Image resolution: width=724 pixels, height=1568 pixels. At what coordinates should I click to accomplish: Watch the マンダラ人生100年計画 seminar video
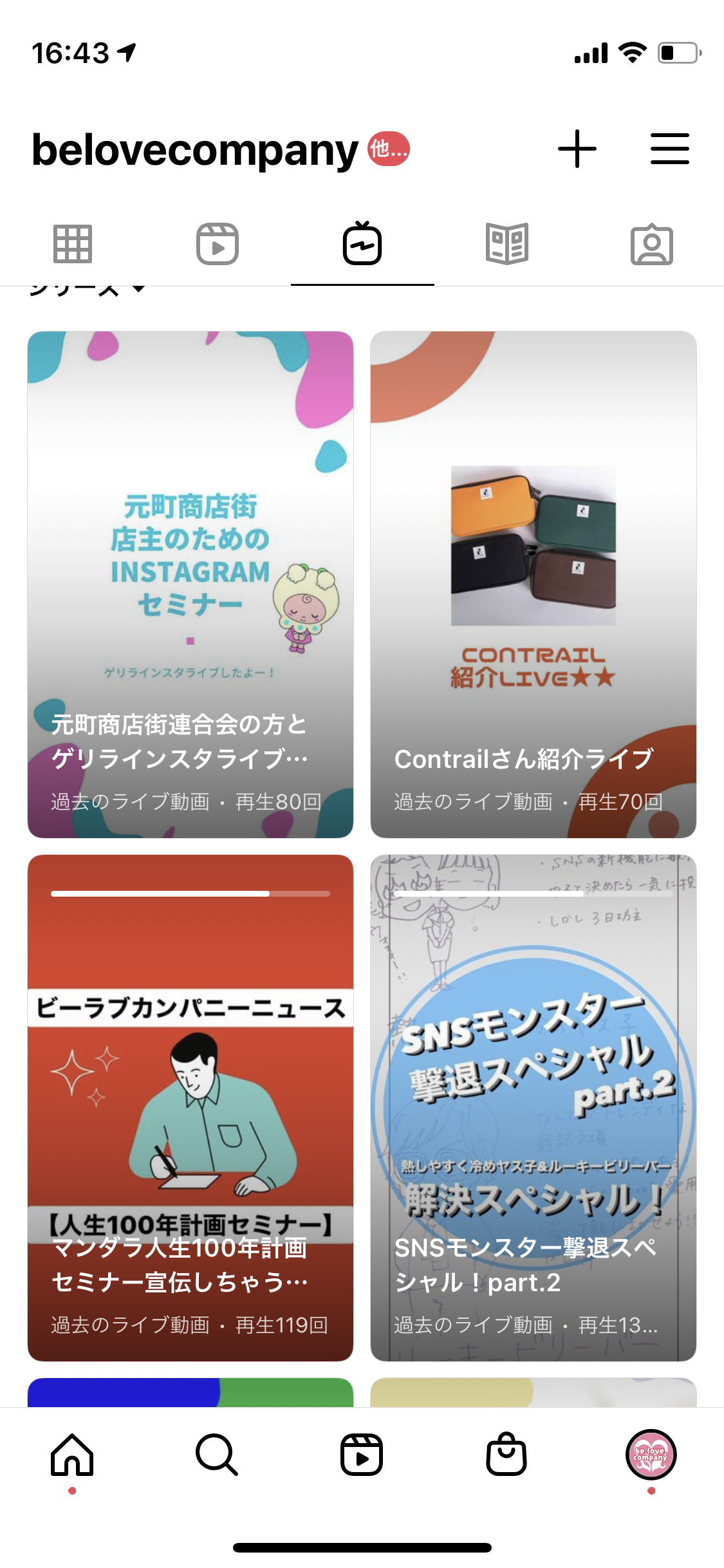coord(190,1107)
